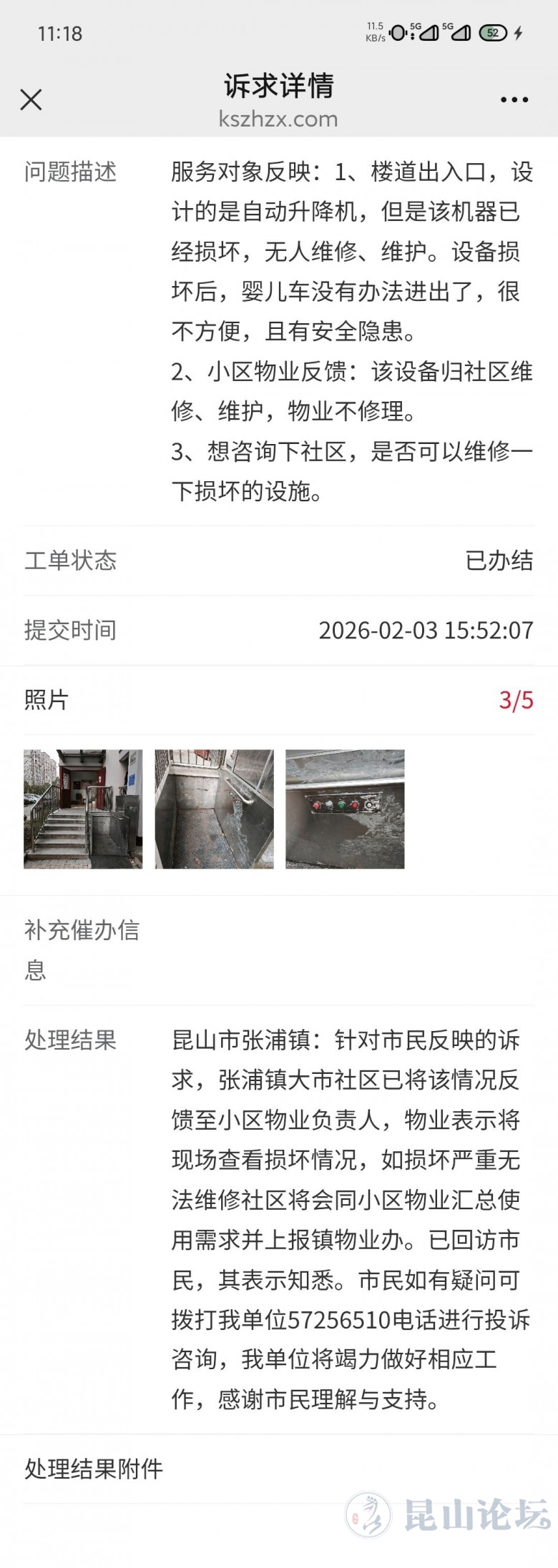Open the three-dot overflow menu

coord(514,100)
